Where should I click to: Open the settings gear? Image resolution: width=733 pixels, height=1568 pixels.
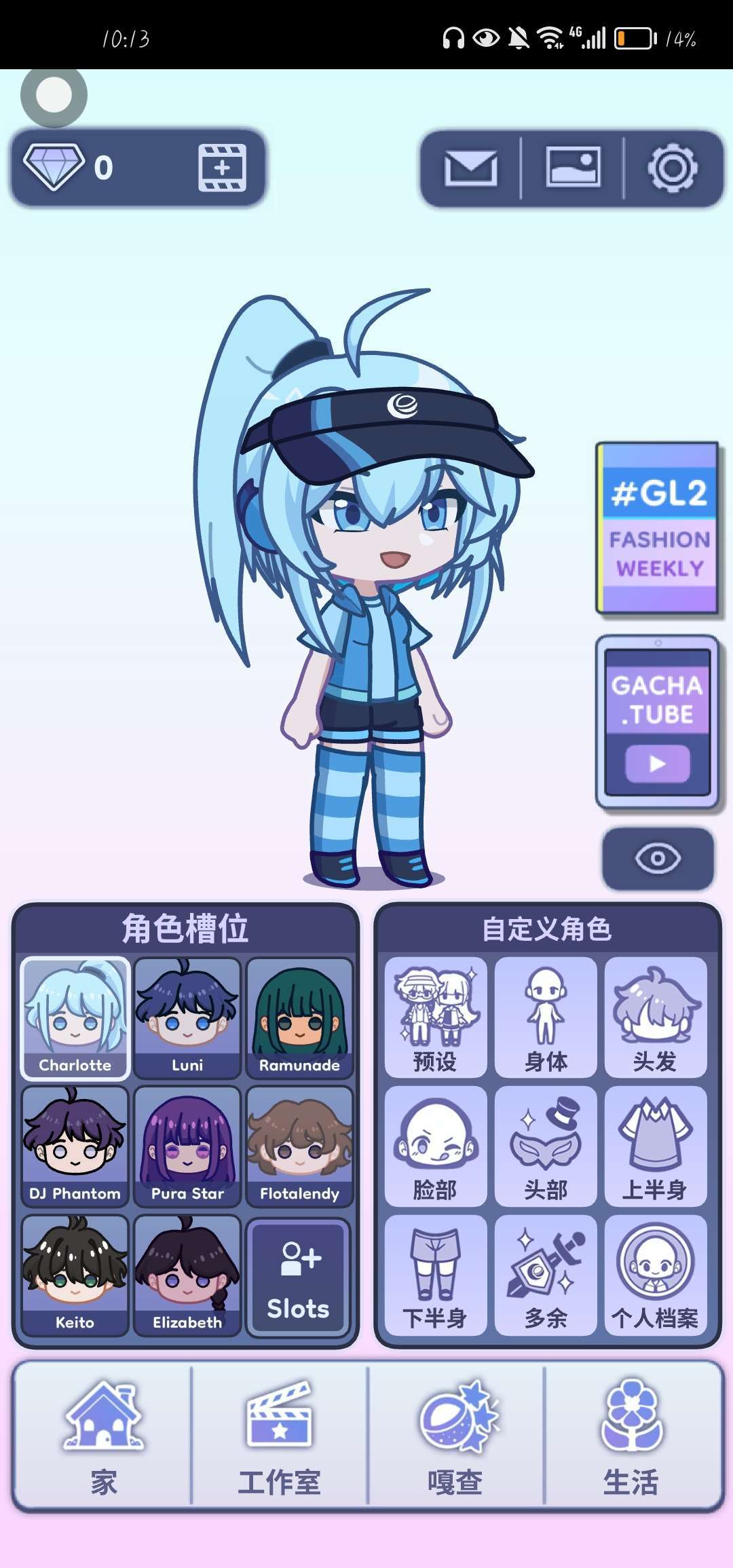pyautogui.click(x=672, y=168)
